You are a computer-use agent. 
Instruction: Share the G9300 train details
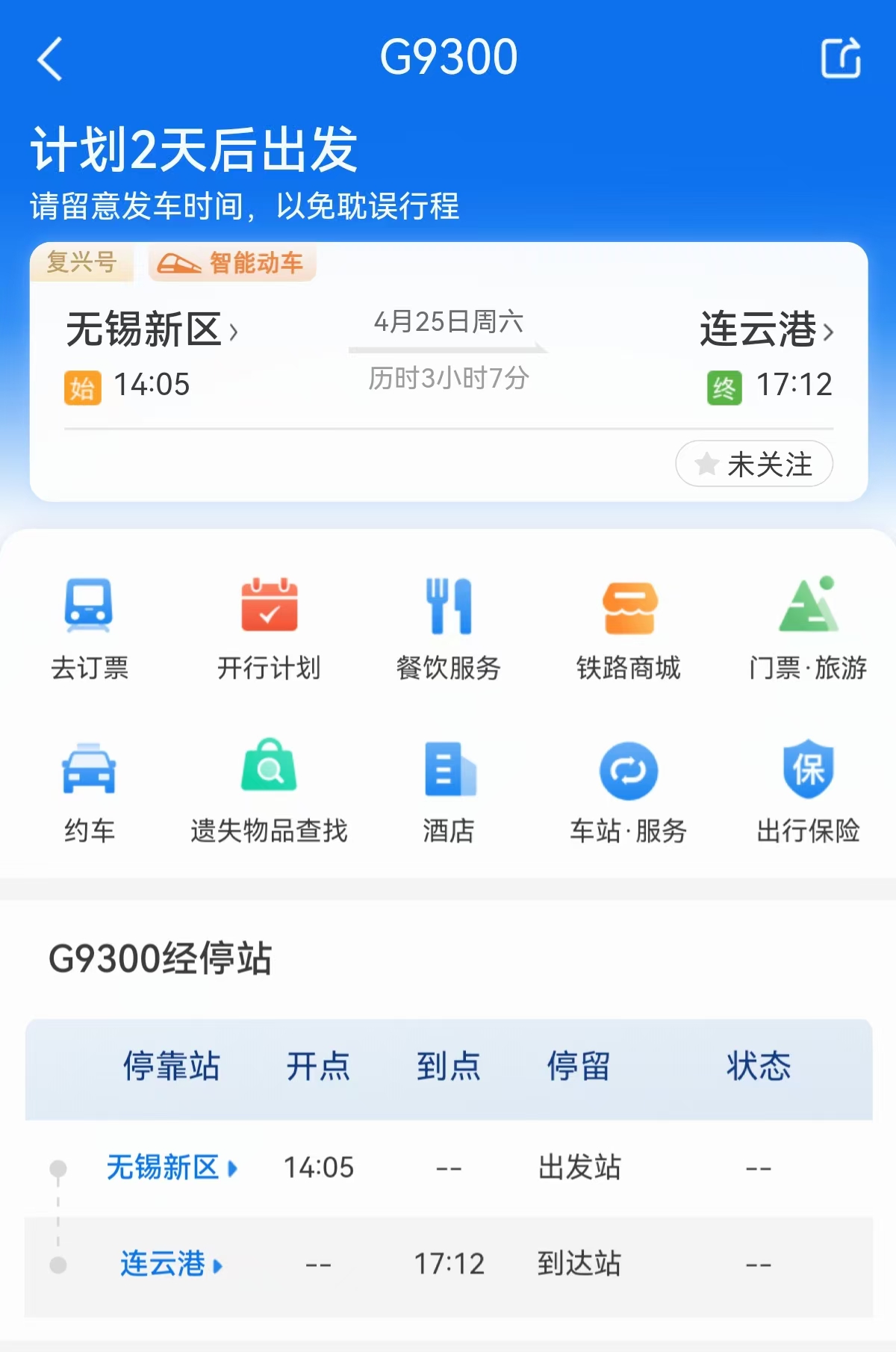pos(841,58)
